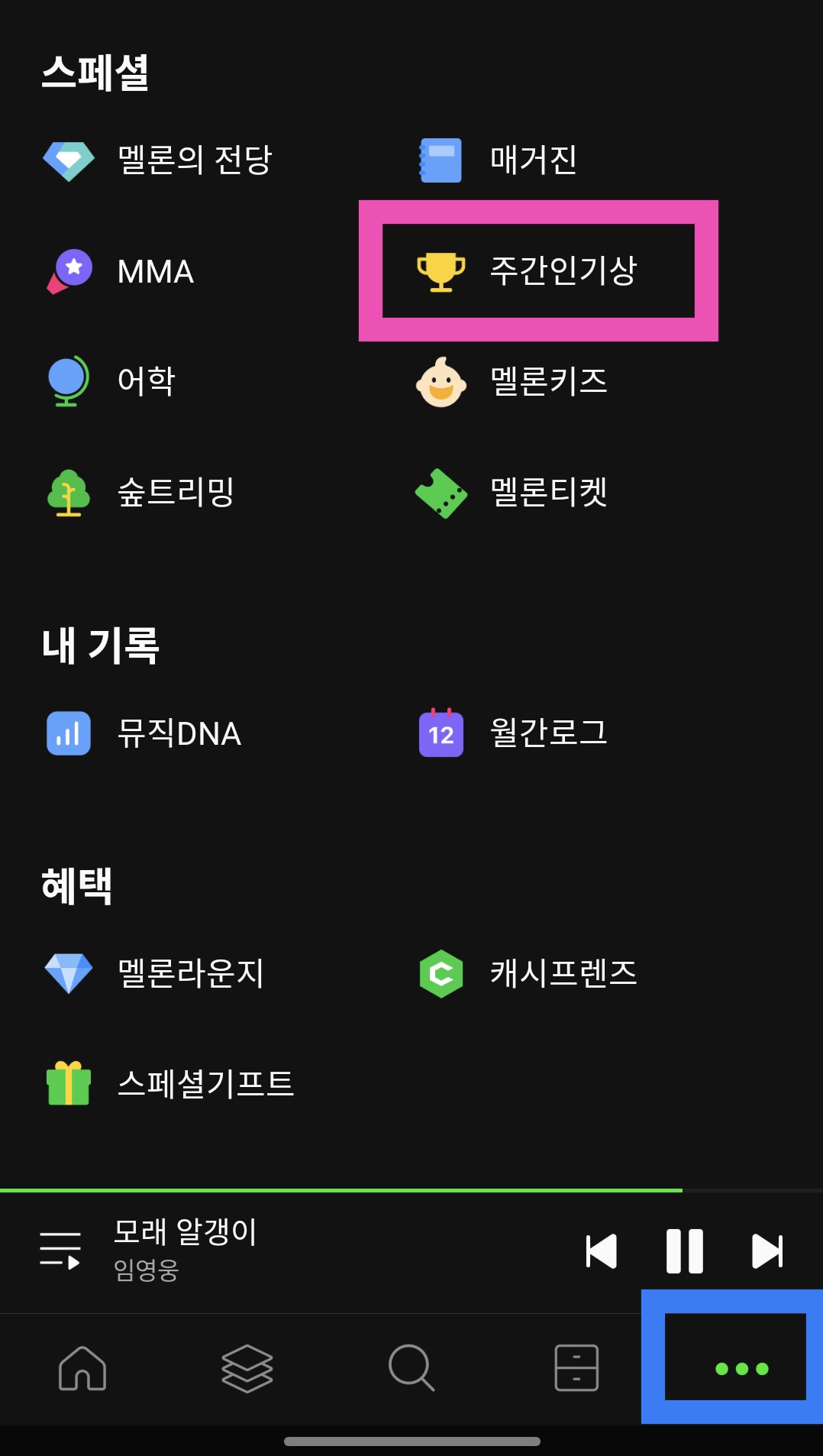The image size is (823, 1456).
Task: Open the playlist queue icon
Action: pos(60,1251)
